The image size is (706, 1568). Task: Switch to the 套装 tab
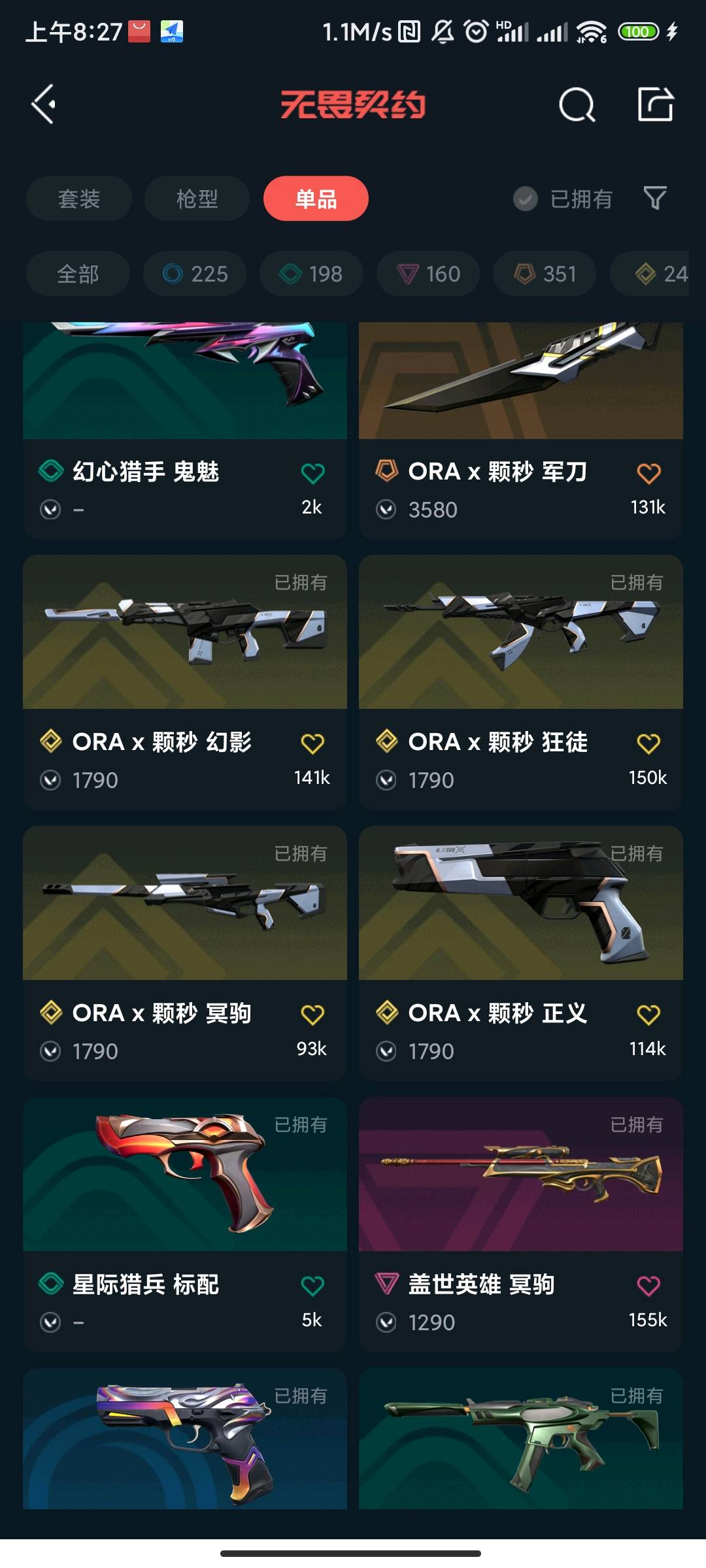coord(79,199)
